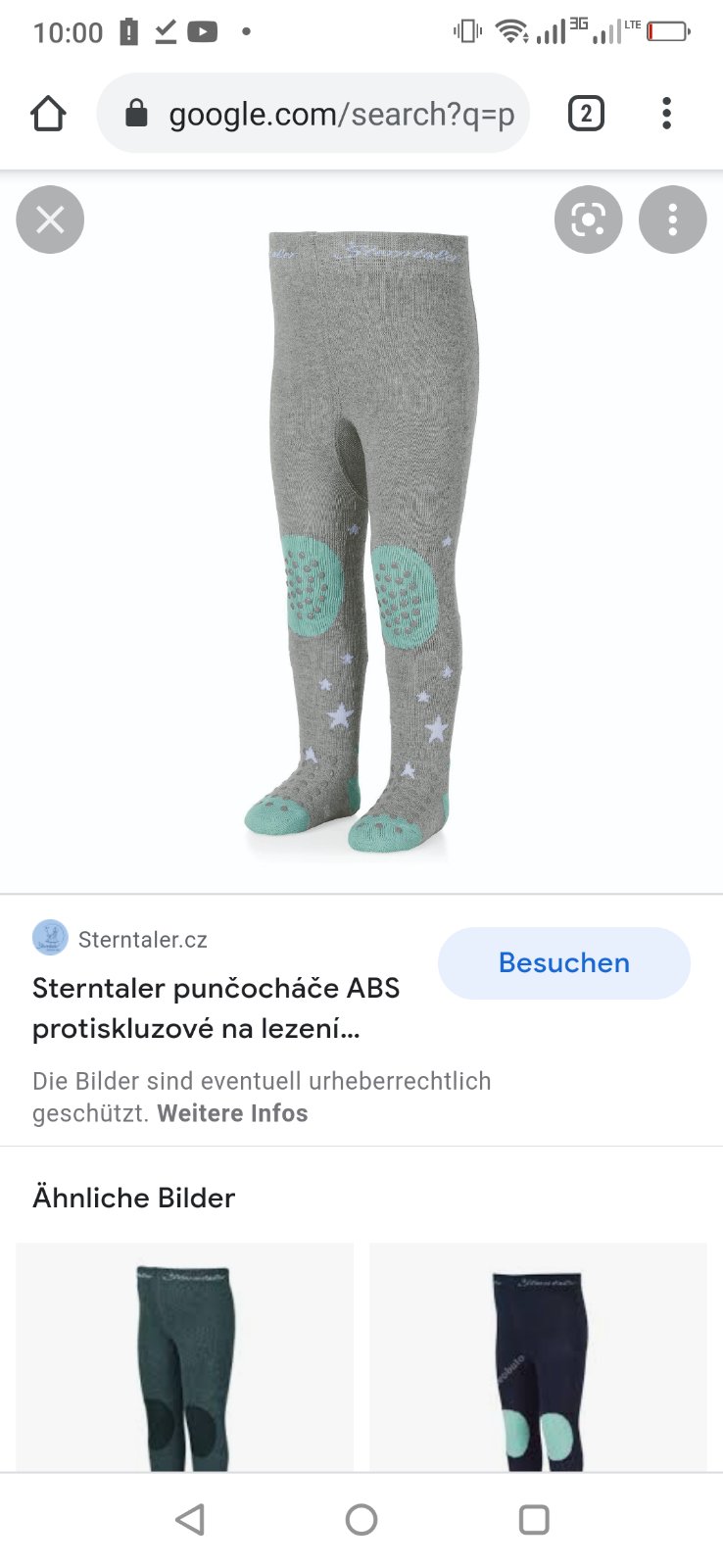Open the Weitere Infos link

(x=232, y=1113)
